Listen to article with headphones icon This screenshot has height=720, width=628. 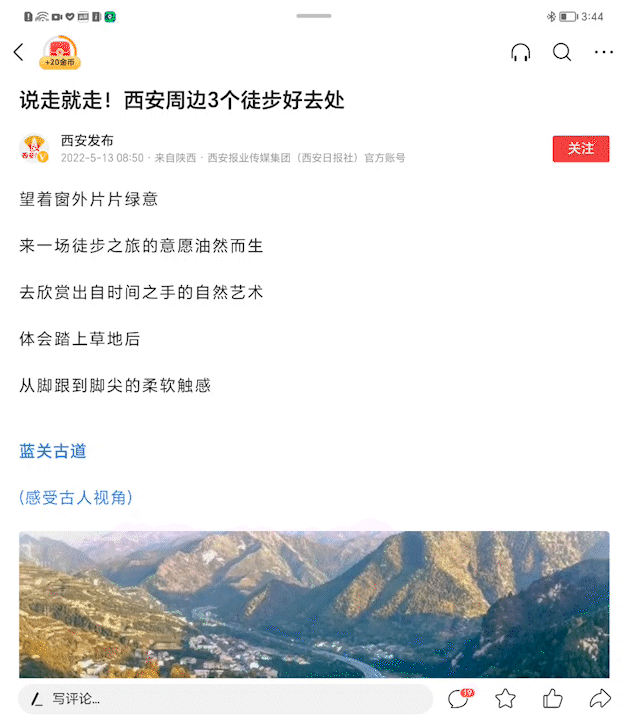point(520,53)
